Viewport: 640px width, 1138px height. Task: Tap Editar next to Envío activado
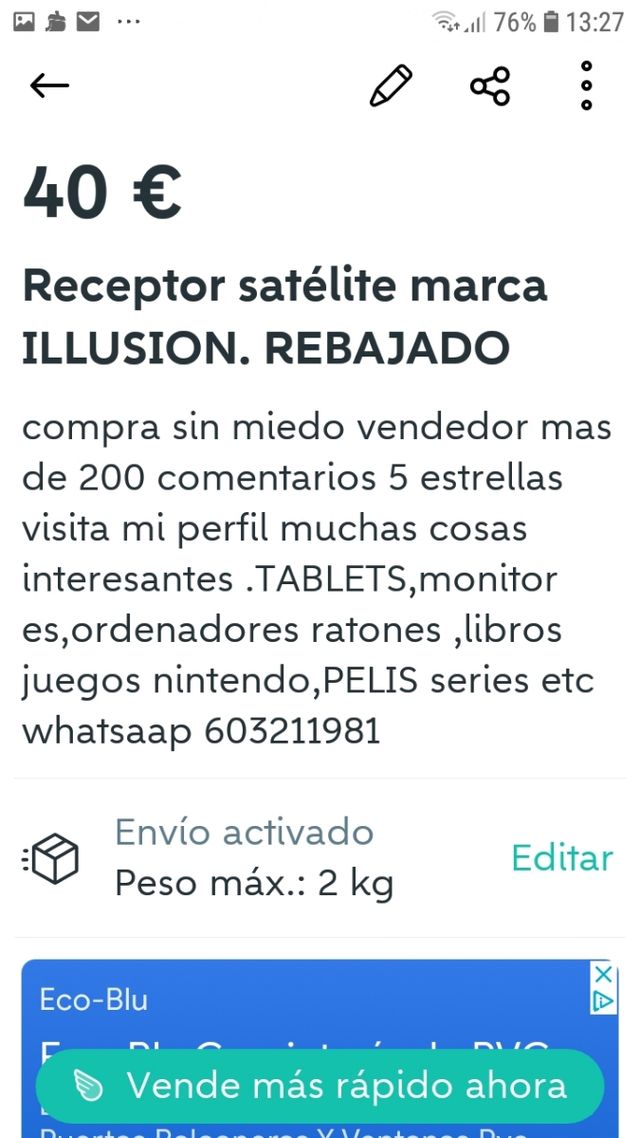(x=562, y=857)
